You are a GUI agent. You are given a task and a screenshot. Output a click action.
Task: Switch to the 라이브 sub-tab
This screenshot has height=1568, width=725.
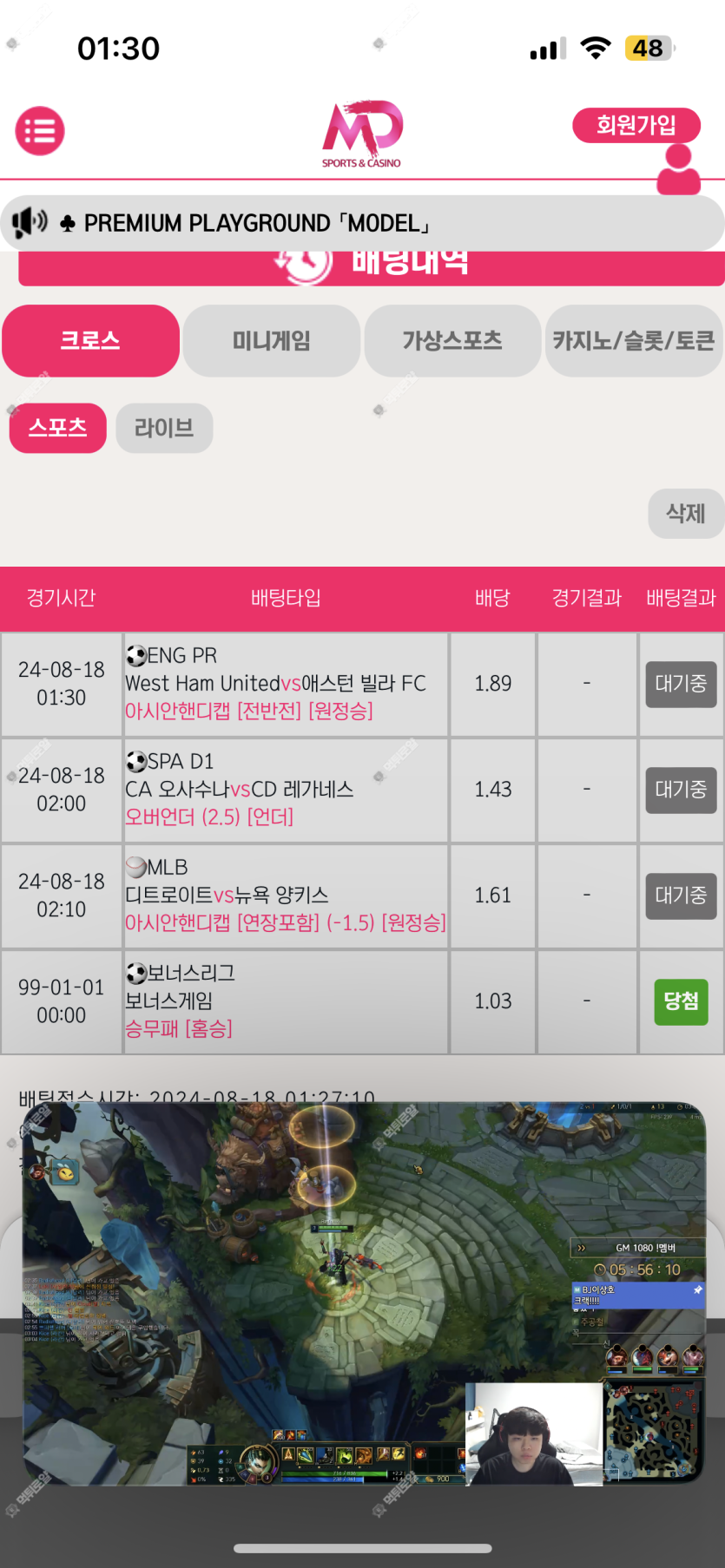click(164, 428)
